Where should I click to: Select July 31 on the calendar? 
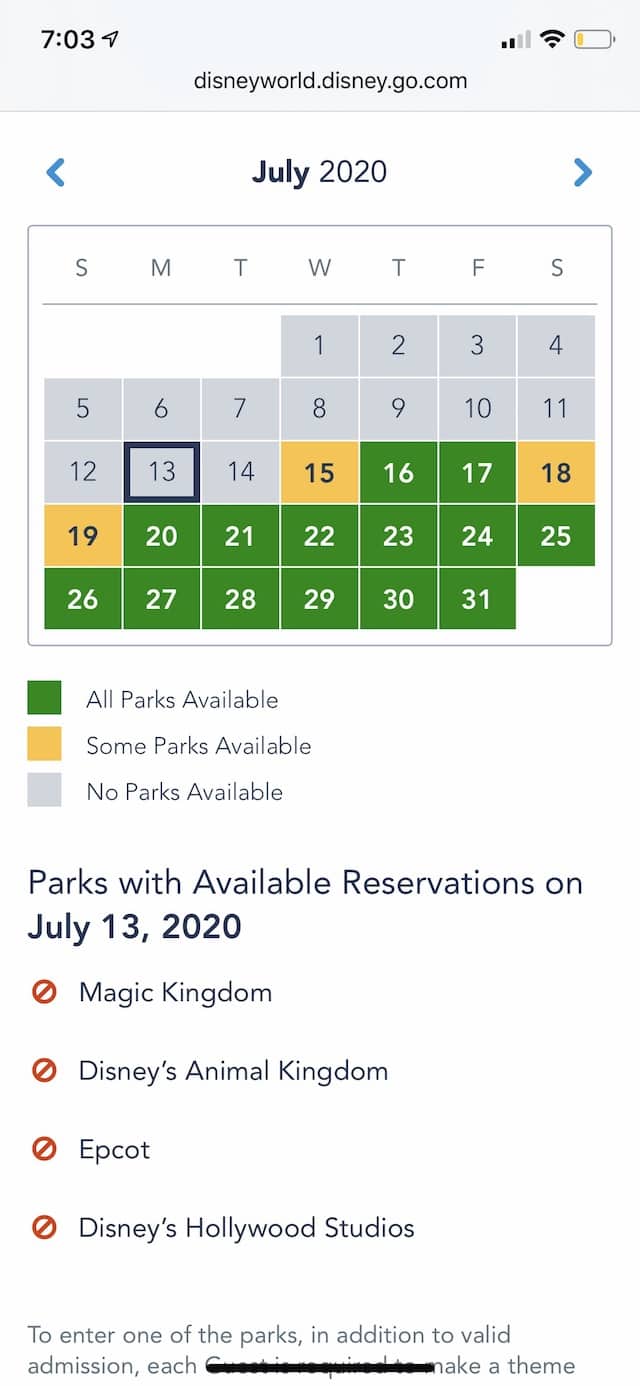click(x=477, y=598)
